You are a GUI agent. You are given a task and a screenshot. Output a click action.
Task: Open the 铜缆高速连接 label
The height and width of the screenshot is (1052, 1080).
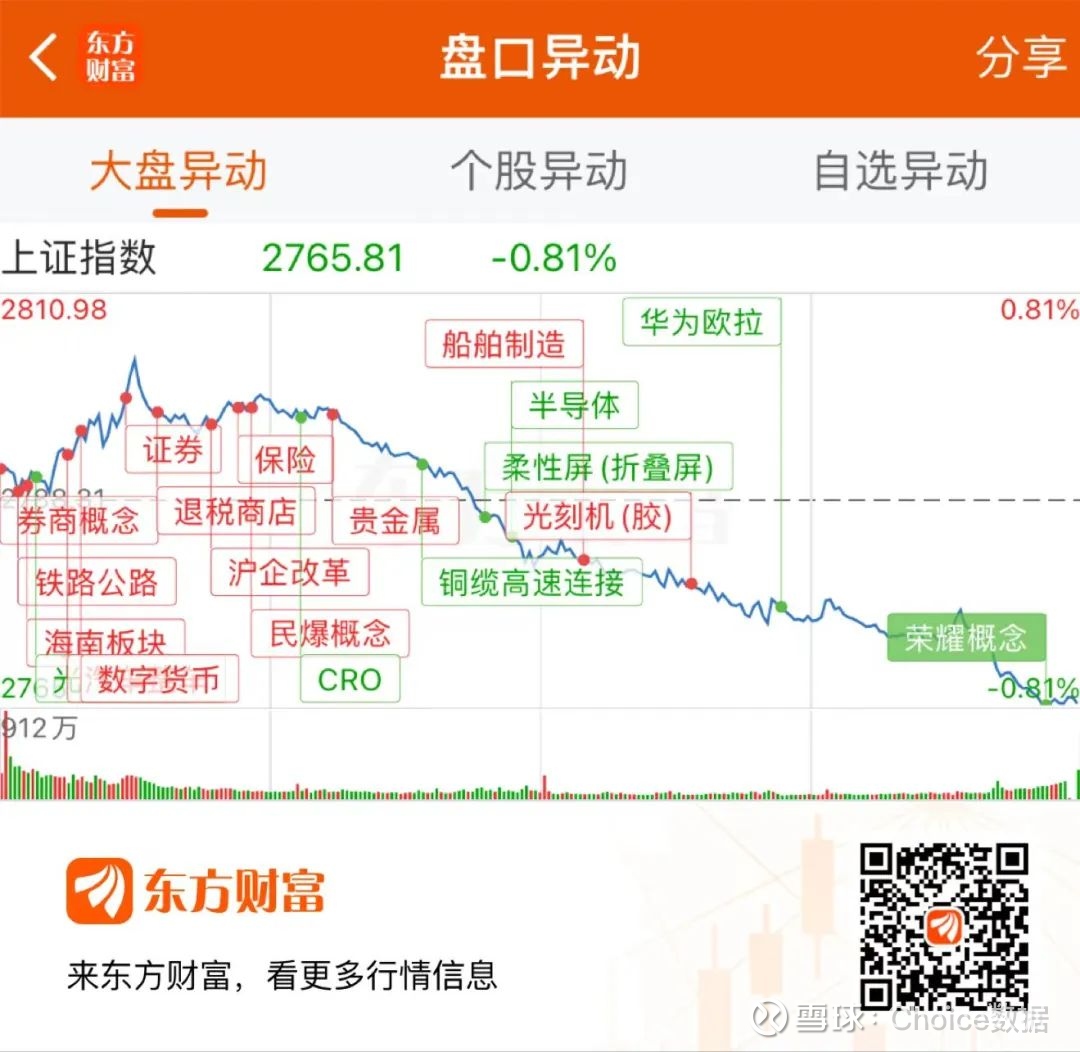point(531,582)
